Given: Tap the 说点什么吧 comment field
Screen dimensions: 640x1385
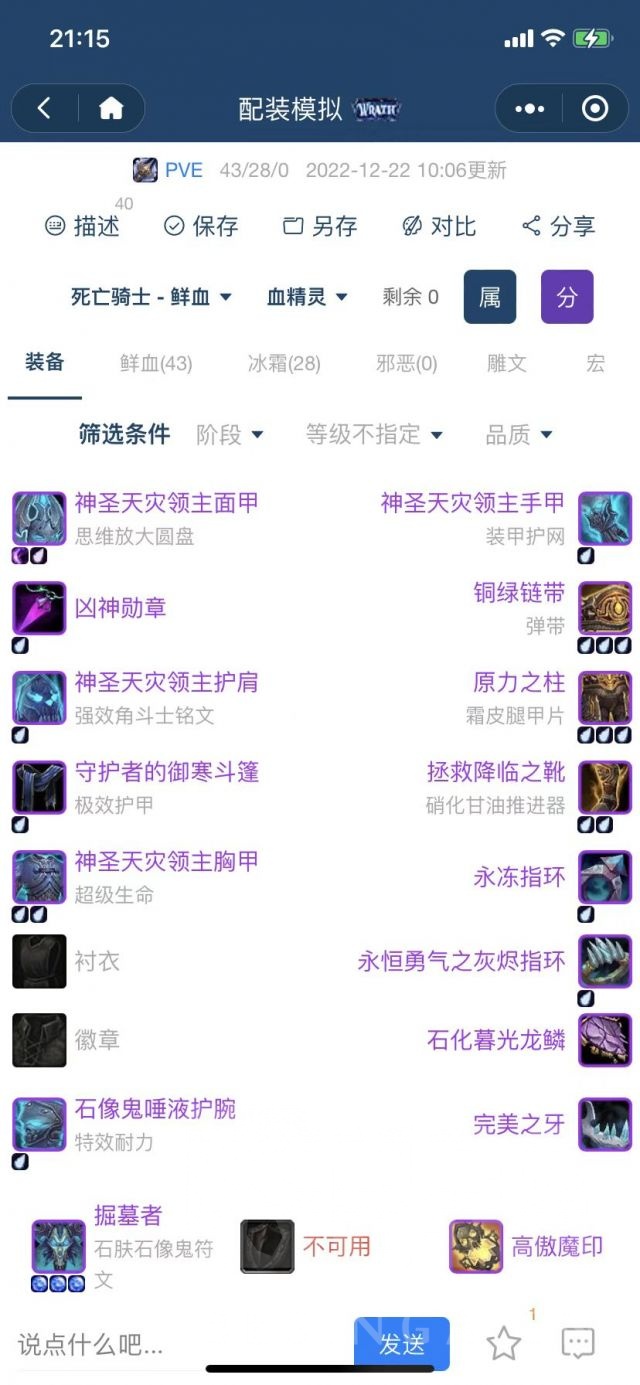Looking at the screenshot, I should pos(150,1344).
